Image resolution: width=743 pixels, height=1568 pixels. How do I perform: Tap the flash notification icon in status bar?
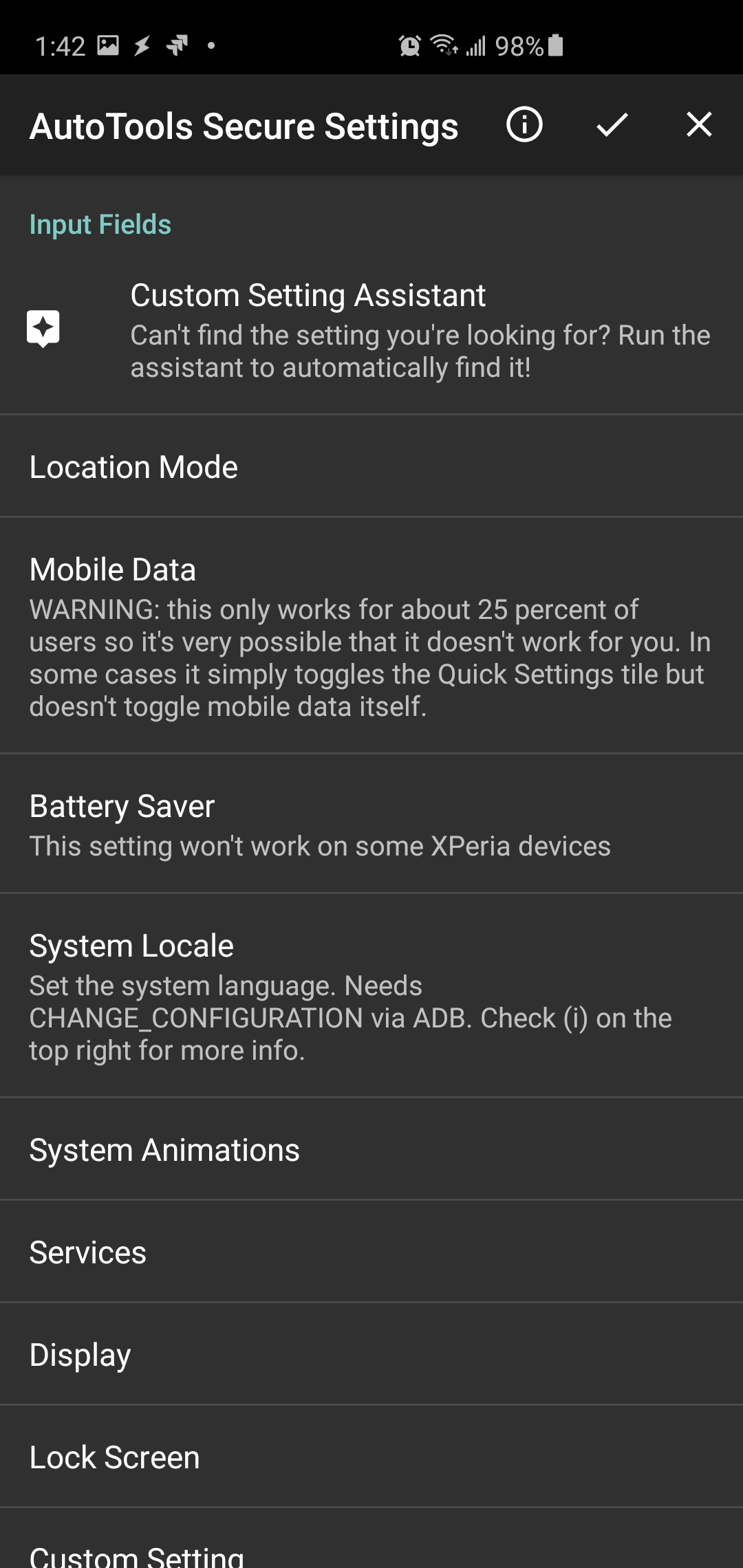142,44
